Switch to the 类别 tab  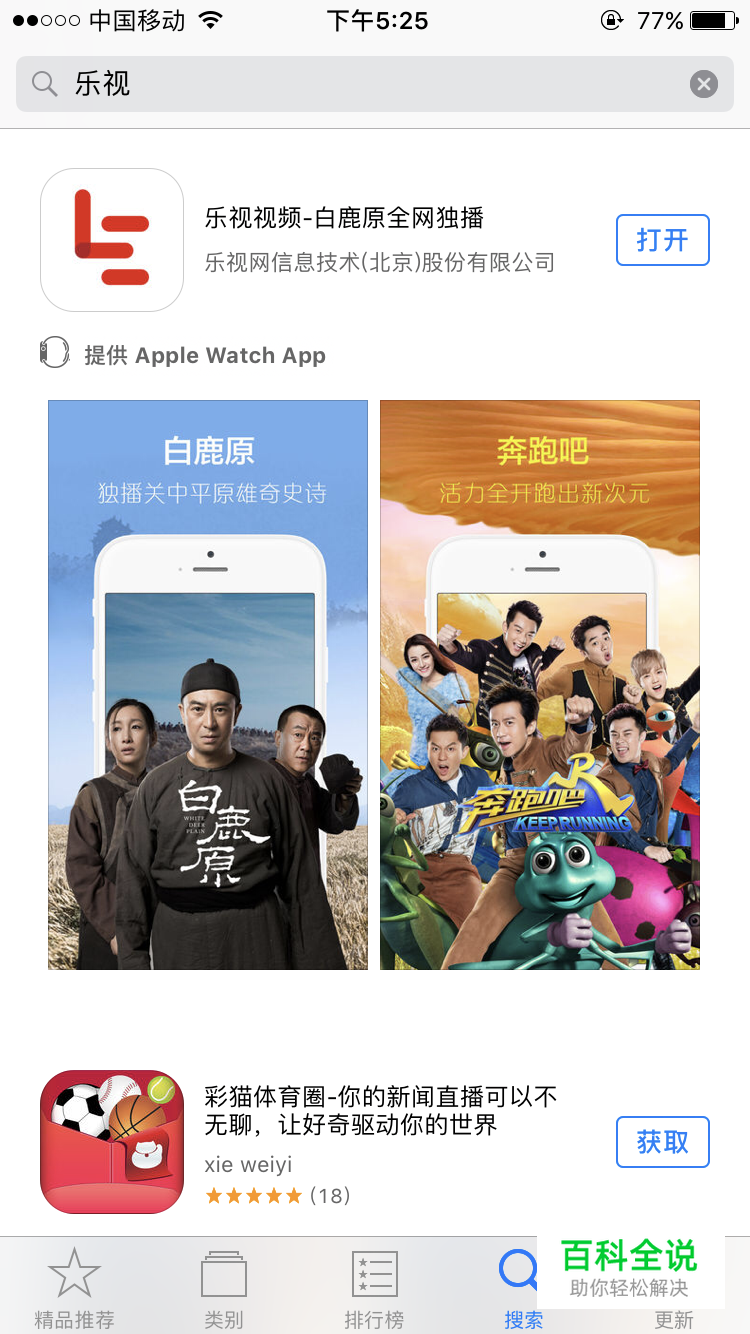point(224,1286)
